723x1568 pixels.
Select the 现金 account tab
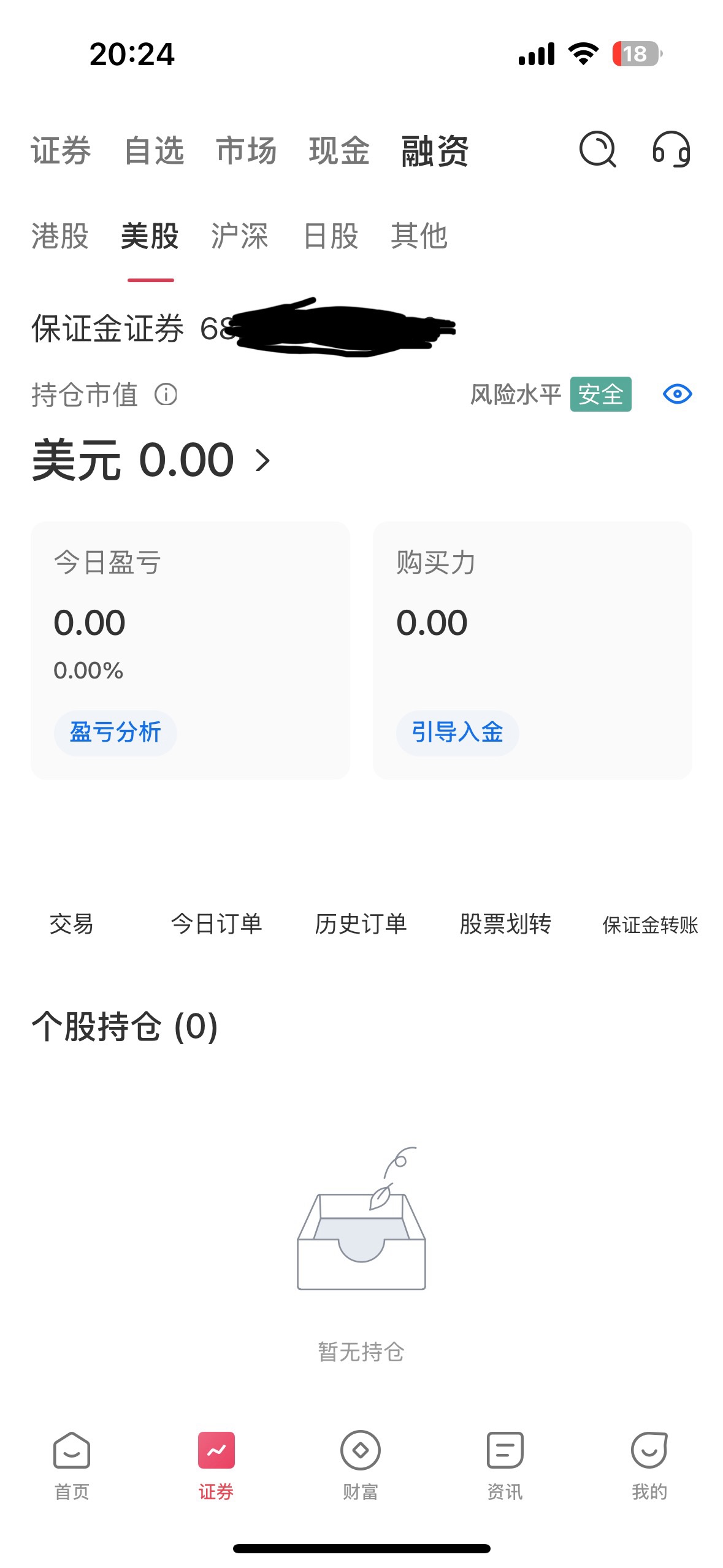[x=339, y=151]
